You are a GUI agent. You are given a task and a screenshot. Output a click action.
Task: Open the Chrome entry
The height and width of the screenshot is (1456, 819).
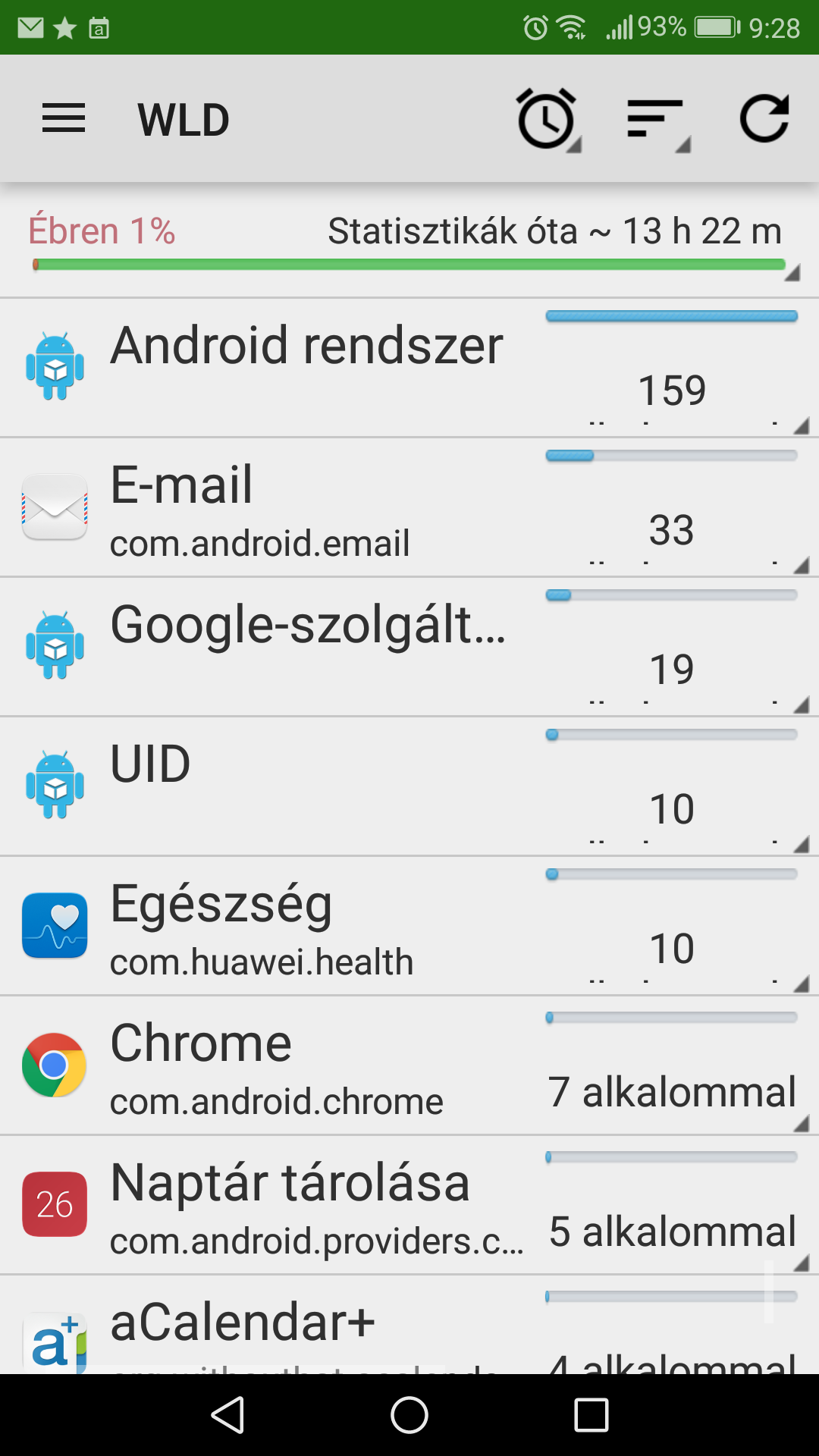tap(409, 1065)
